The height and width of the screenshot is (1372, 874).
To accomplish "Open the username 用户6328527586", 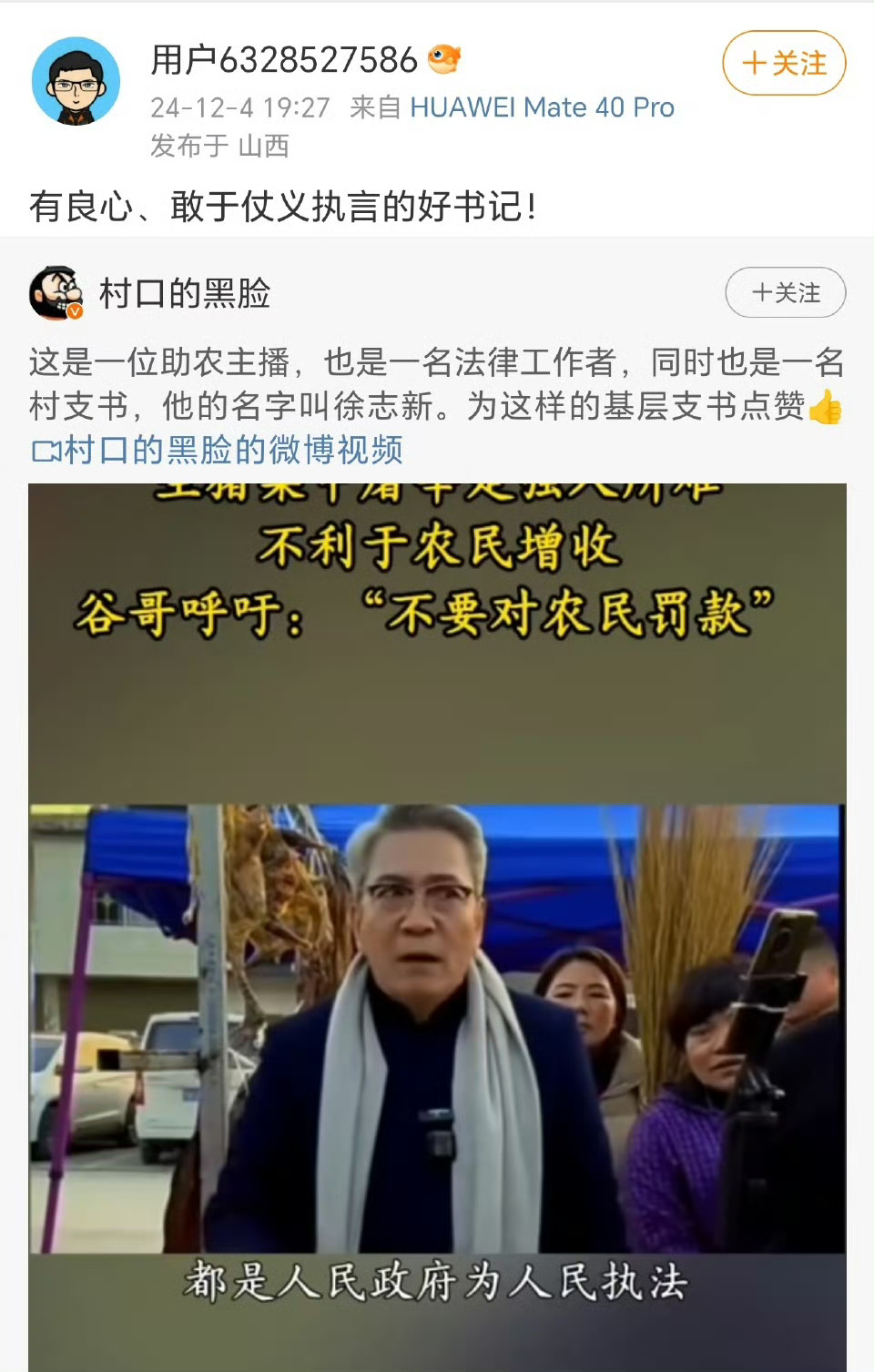I will tap(283, 60).
